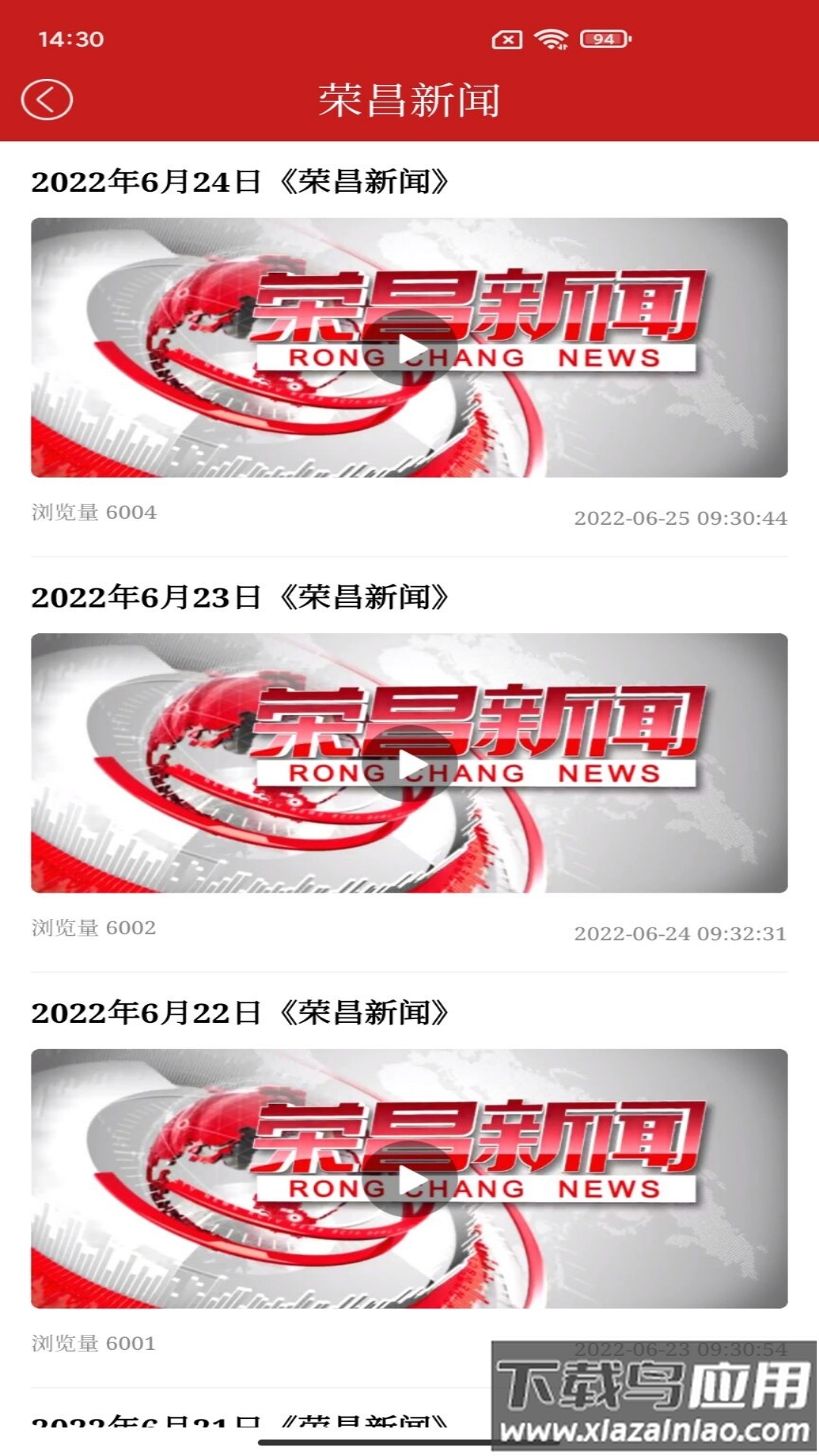The height and width of the screenshot is (1456, 819).
Task: Play the June 23 Rongchang News broadcast
Action: tap(409, 766)
